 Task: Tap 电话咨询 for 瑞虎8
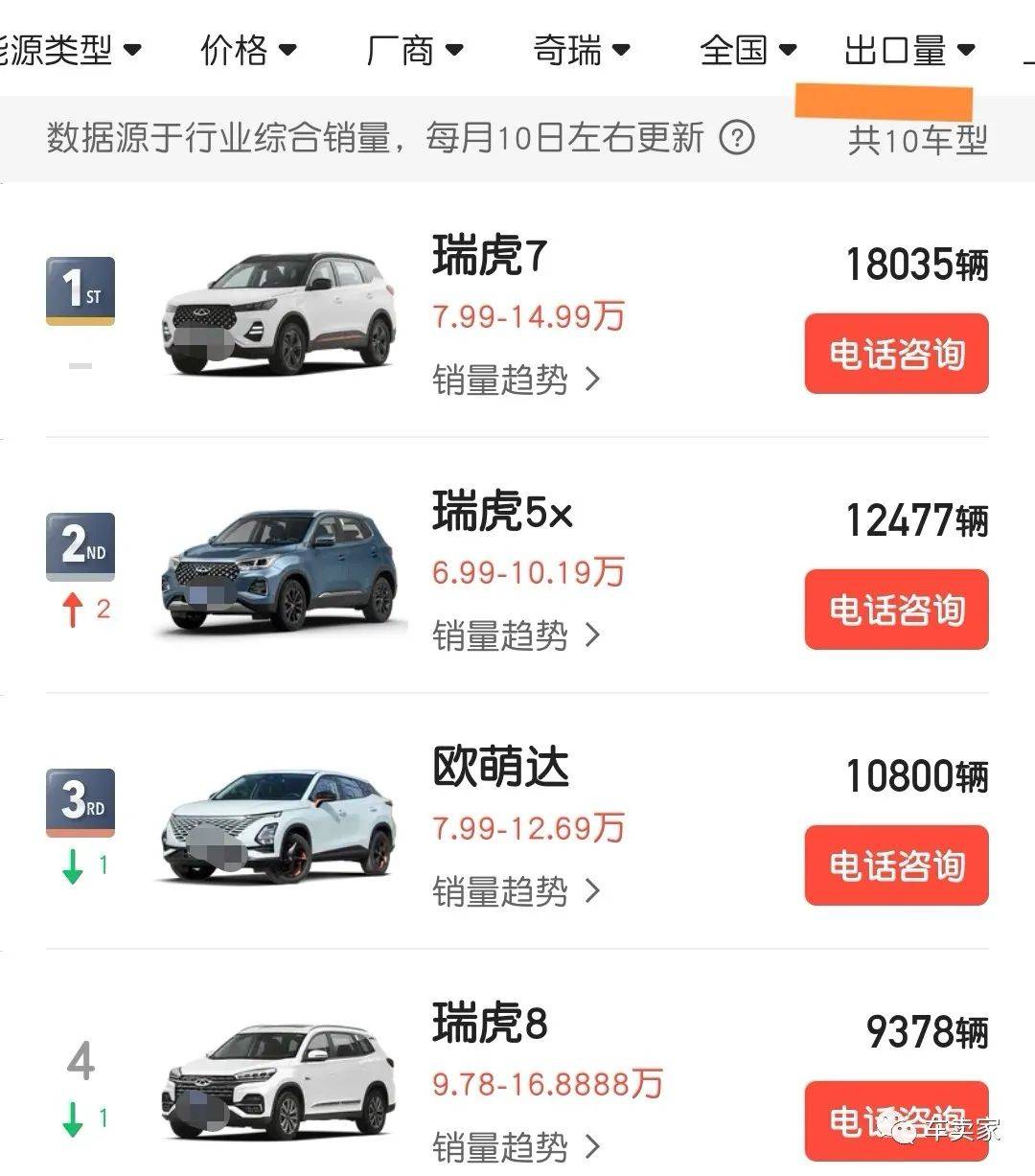tap(896, 1119)
